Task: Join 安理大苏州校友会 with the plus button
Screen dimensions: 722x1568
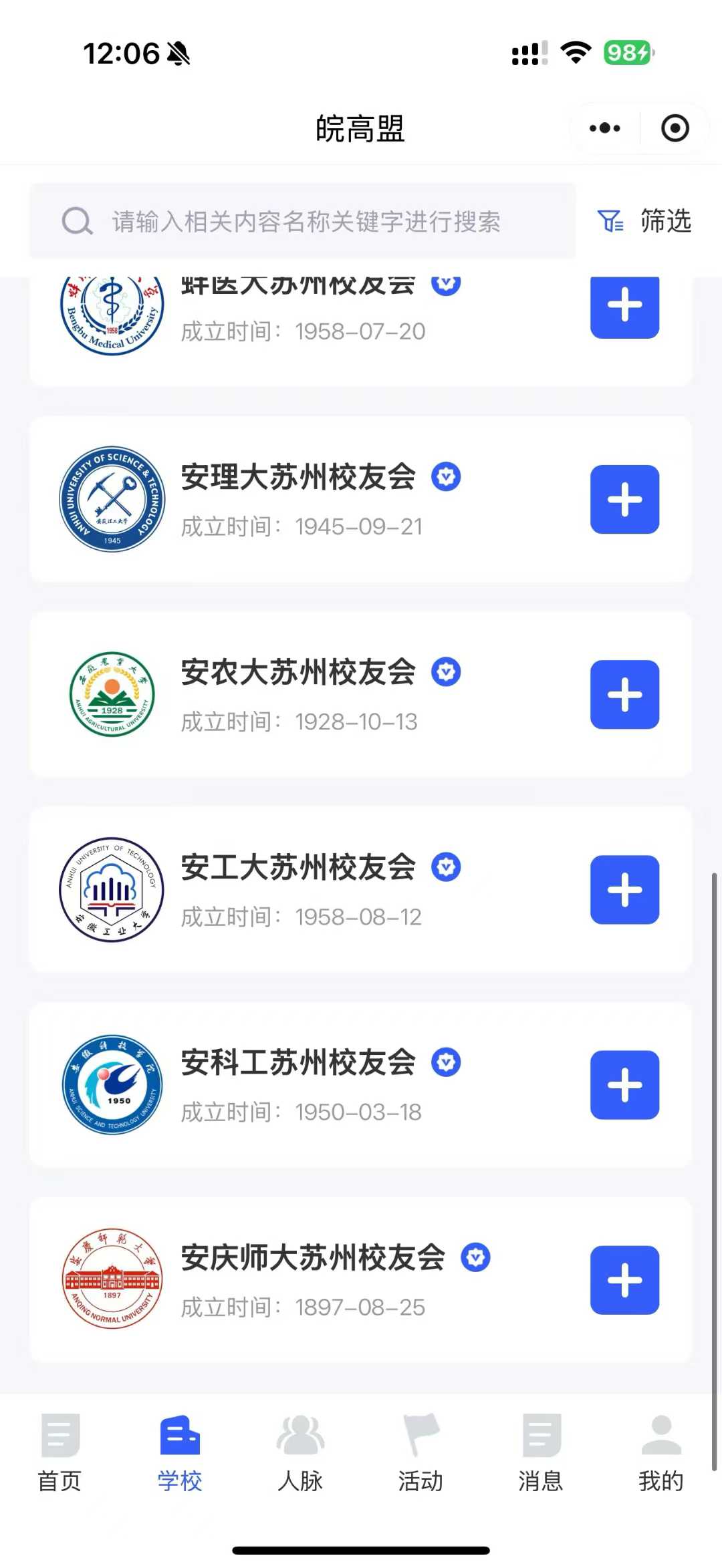Action: click(624, 500)
